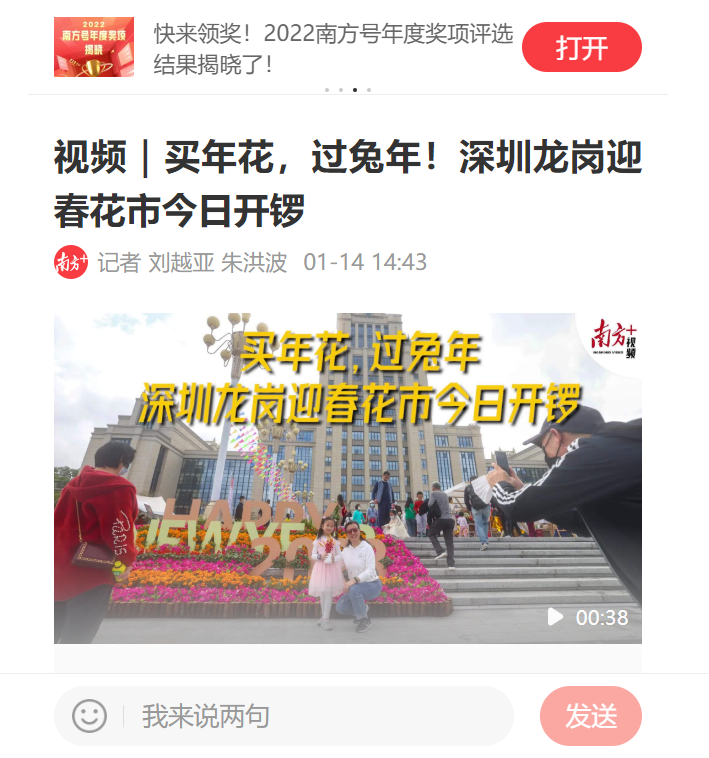Tap the 我来说两句 comment field

pos(320,716)
